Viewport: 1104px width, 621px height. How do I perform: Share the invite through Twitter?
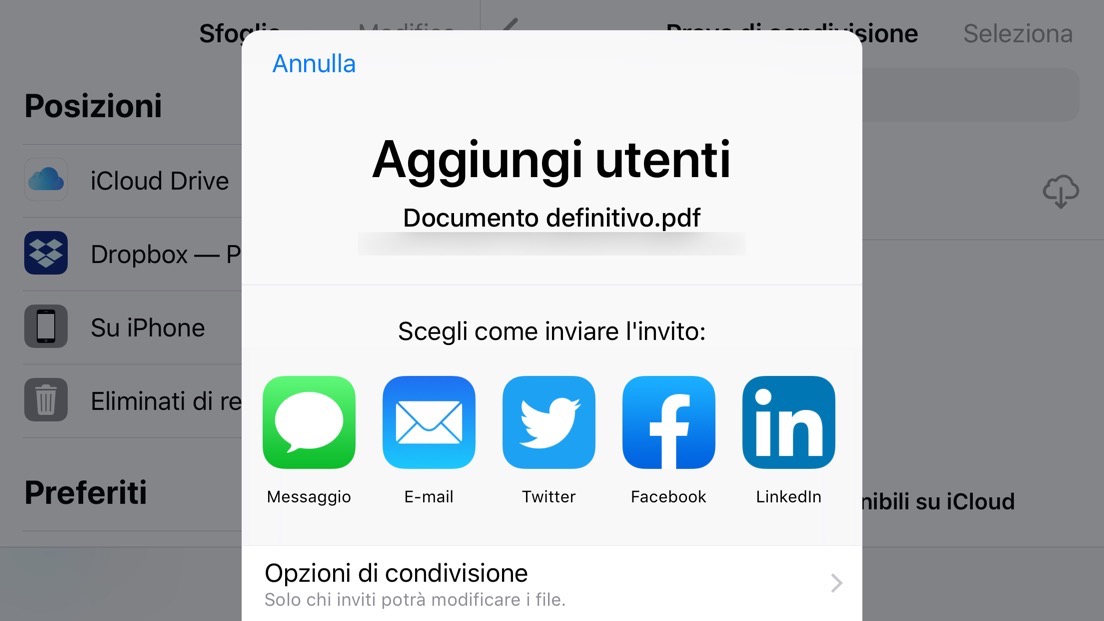[549, 423]
